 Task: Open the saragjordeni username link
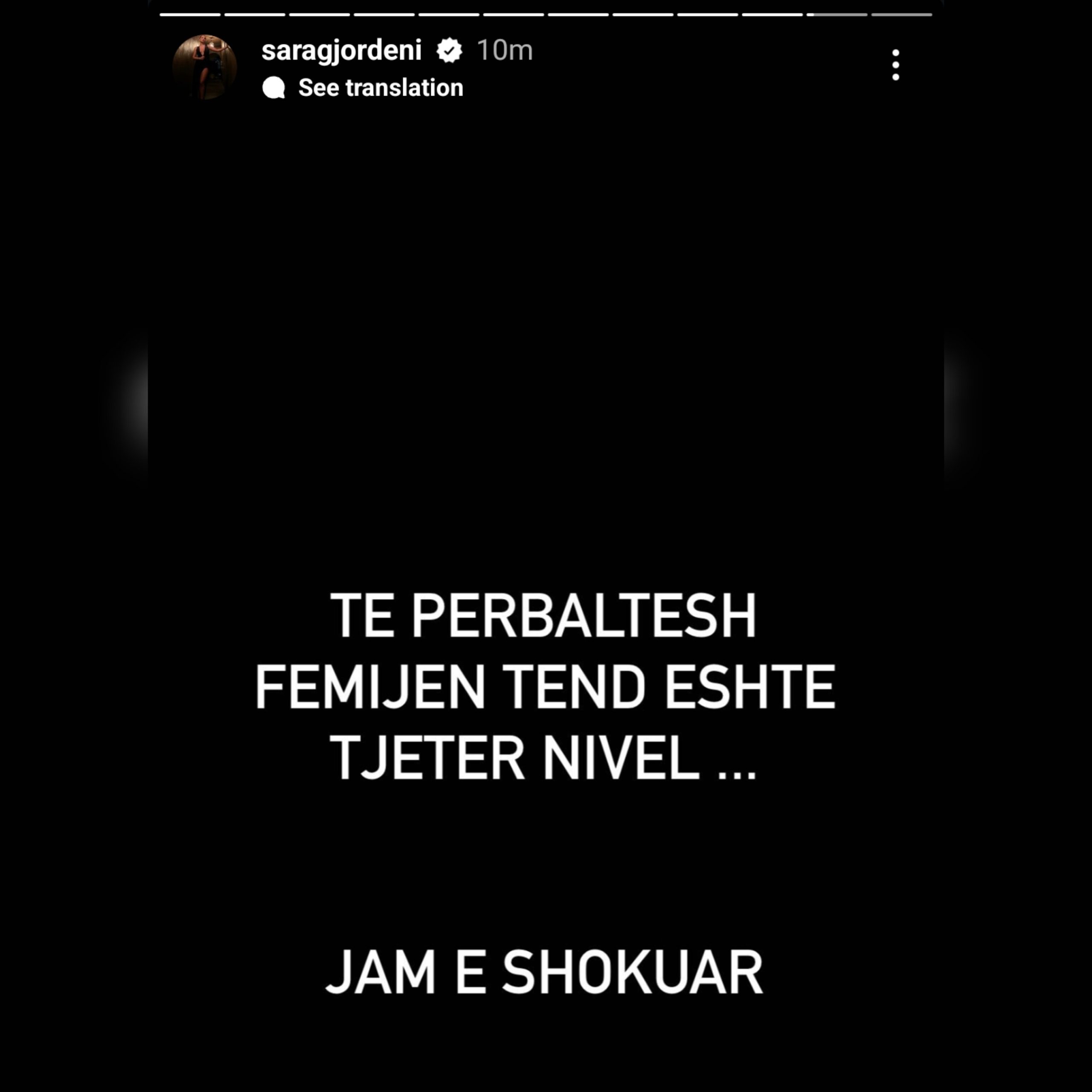pos(341,50)
